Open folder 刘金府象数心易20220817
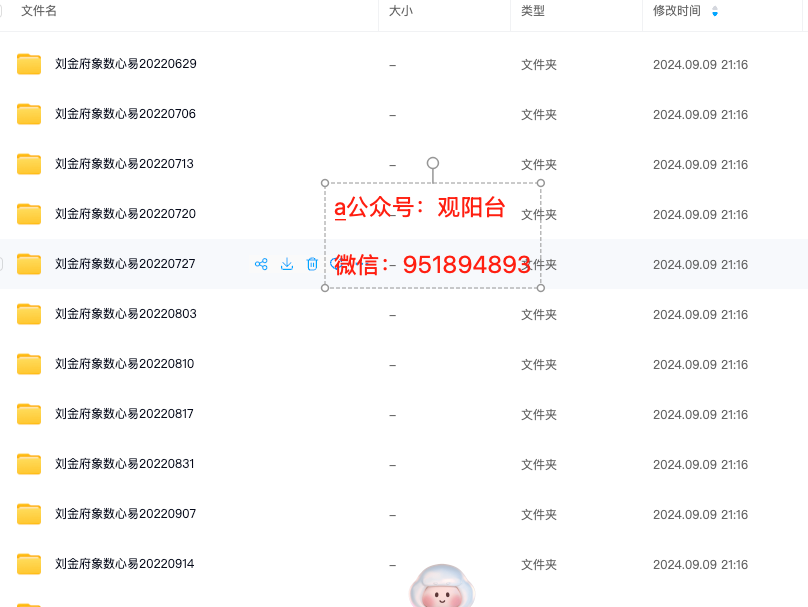Viewport: 808px width, 607px height. [x=125, y=414]
